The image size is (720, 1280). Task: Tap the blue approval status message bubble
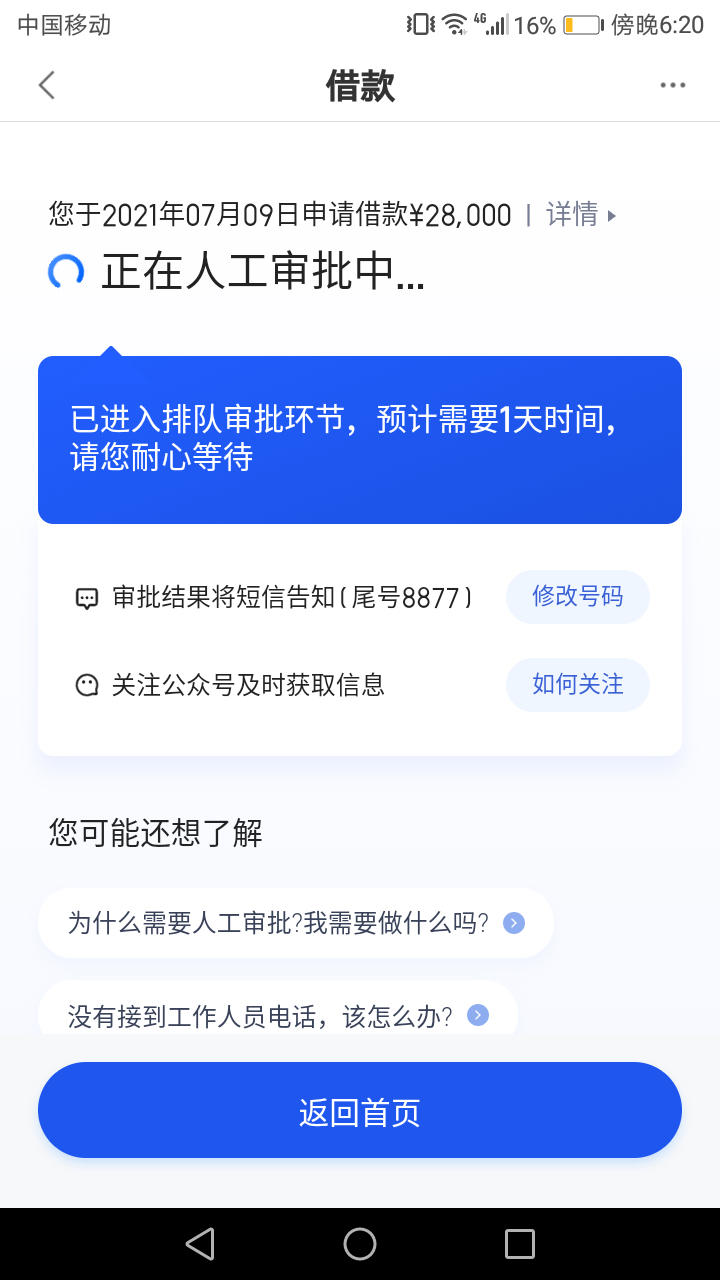360,439
